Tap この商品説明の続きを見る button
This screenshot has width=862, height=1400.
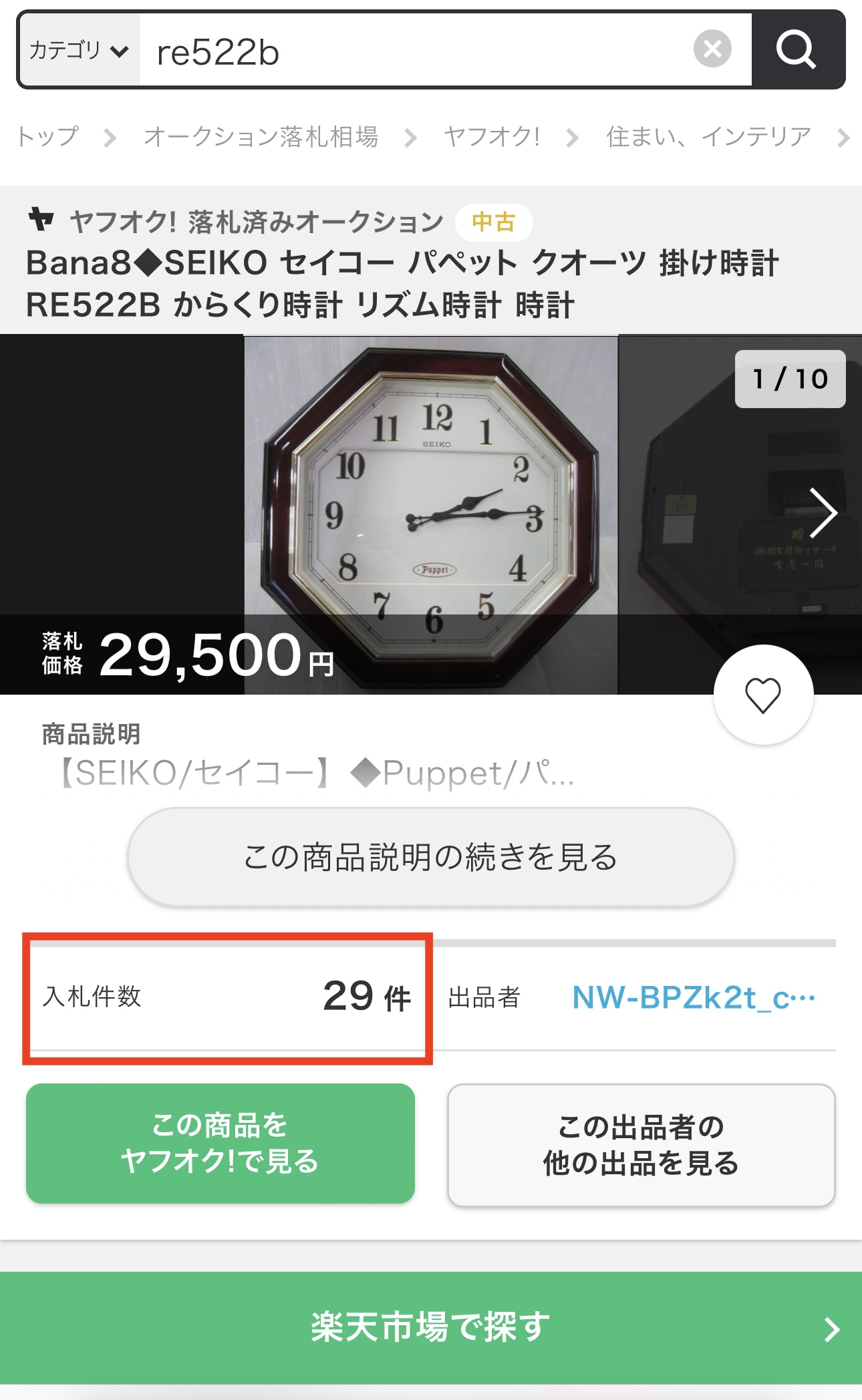pos(431,857)
